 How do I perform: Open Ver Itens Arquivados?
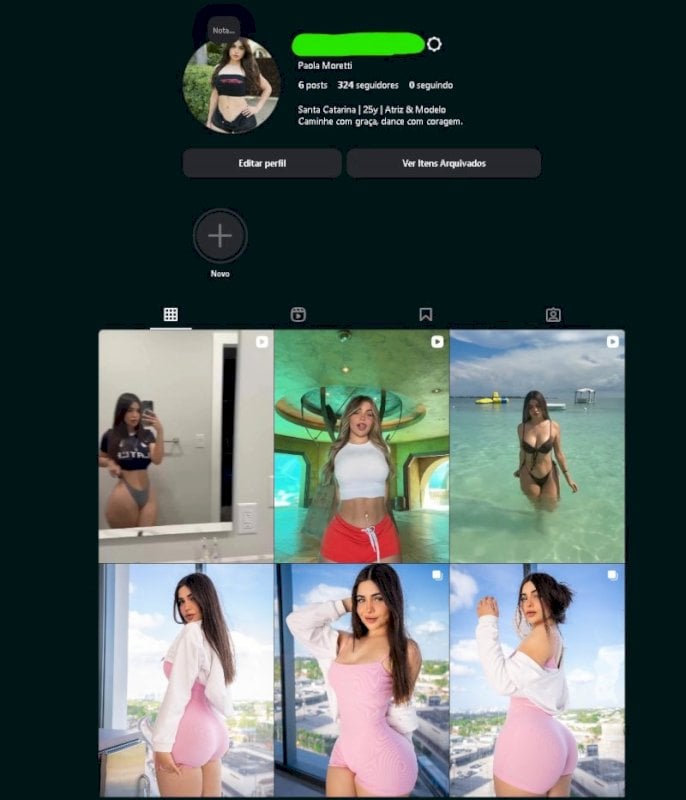tap(443, 163)
